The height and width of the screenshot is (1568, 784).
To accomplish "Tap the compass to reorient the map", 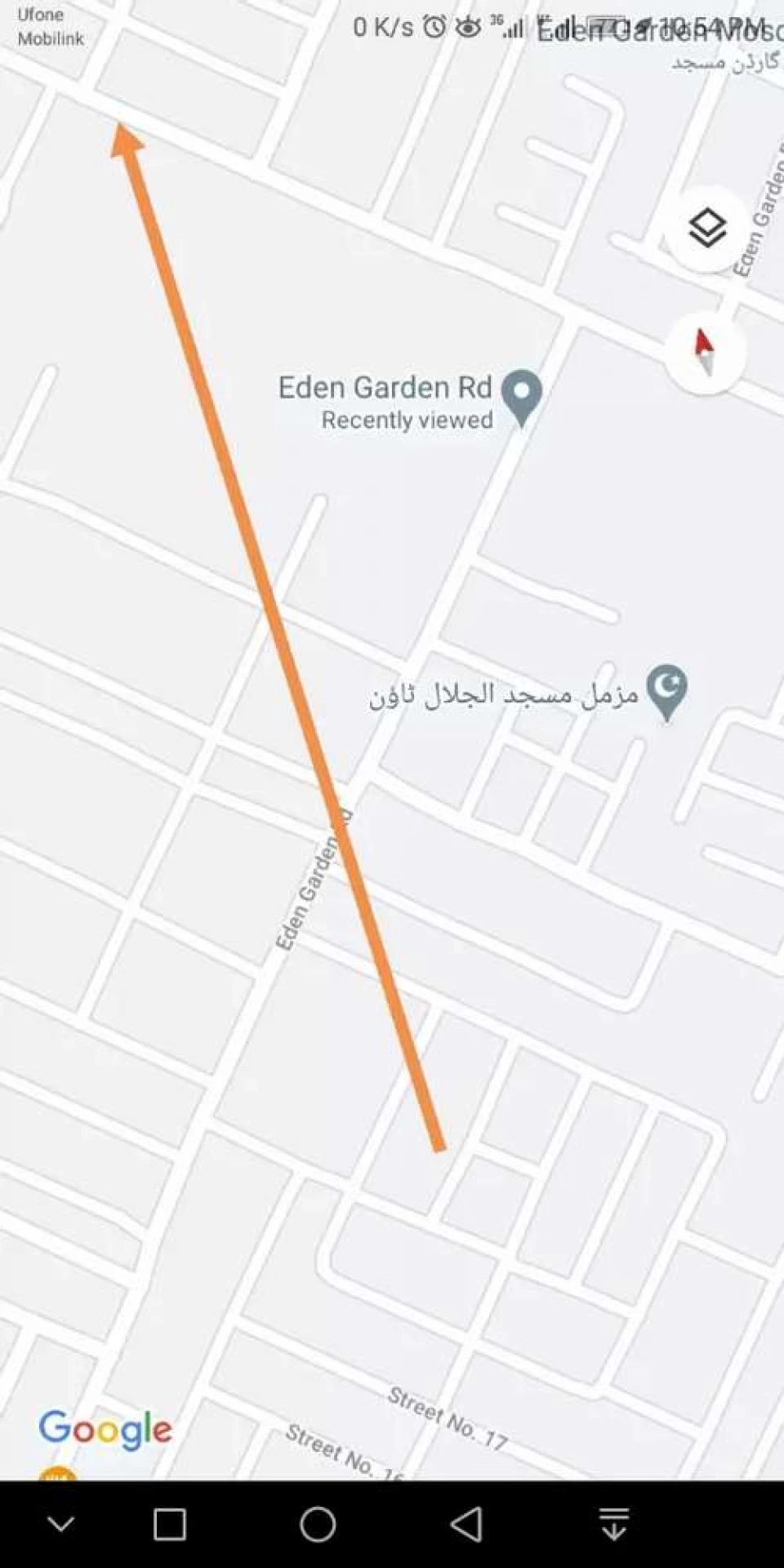I will 705,353.
